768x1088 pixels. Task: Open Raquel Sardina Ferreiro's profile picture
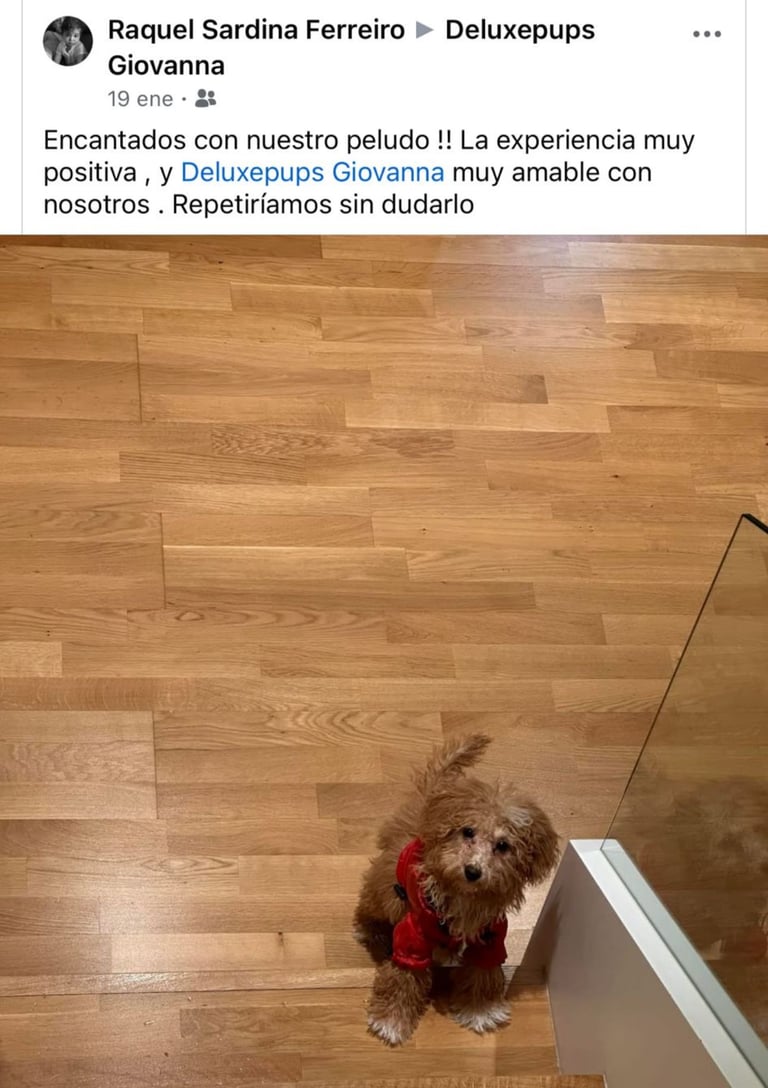pyautogui.click(x=67, y=42)
